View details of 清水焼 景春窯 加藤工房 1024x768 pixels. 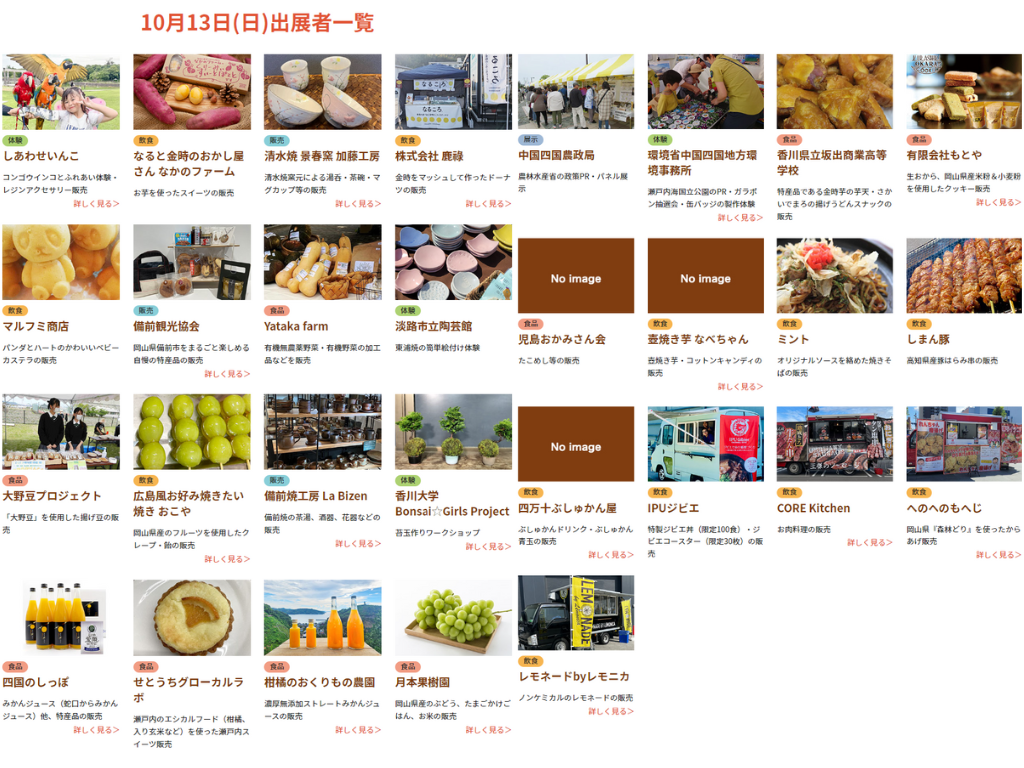[358, 204]
